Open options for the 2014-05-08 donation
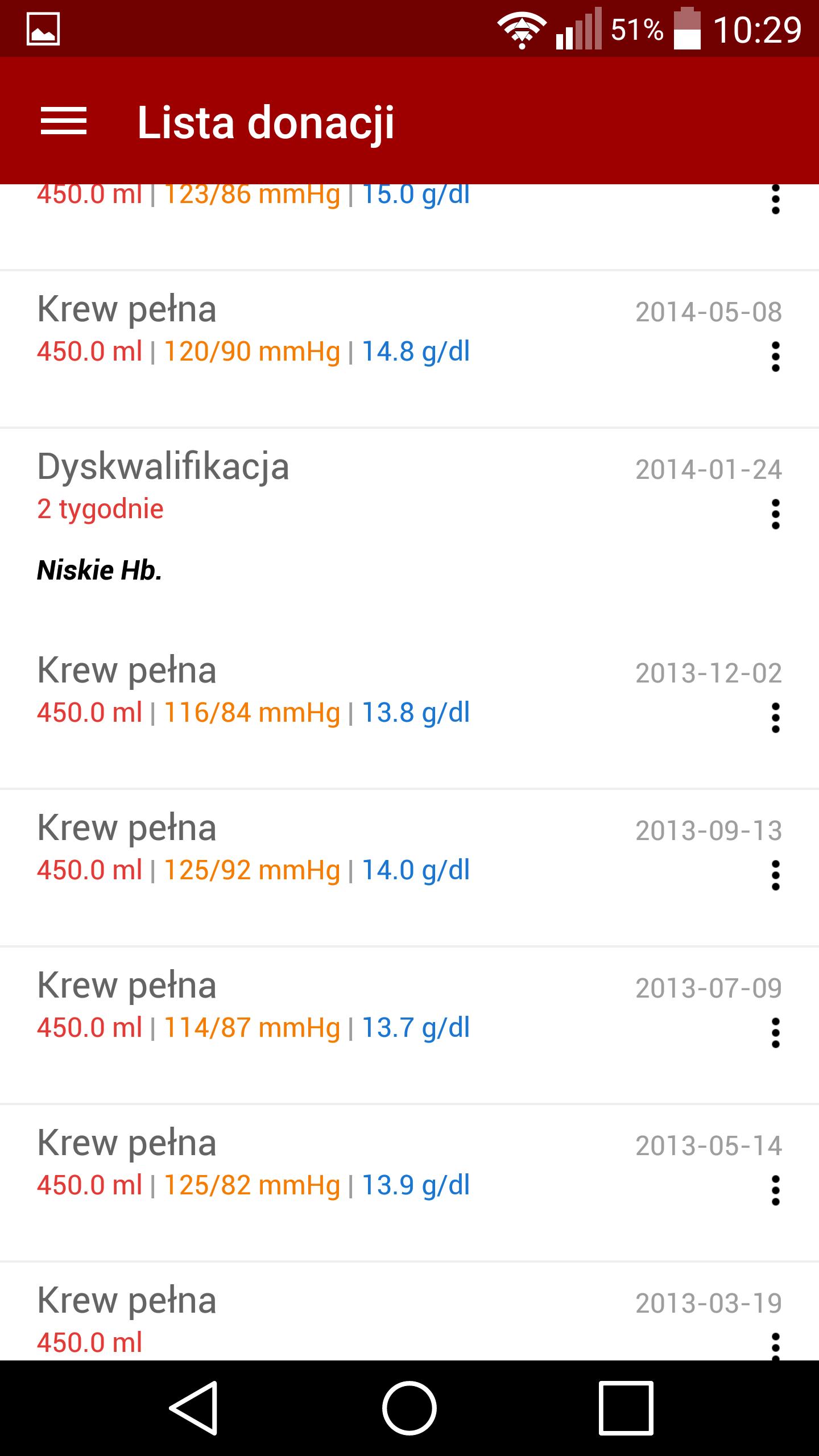 tap(775, 357)
